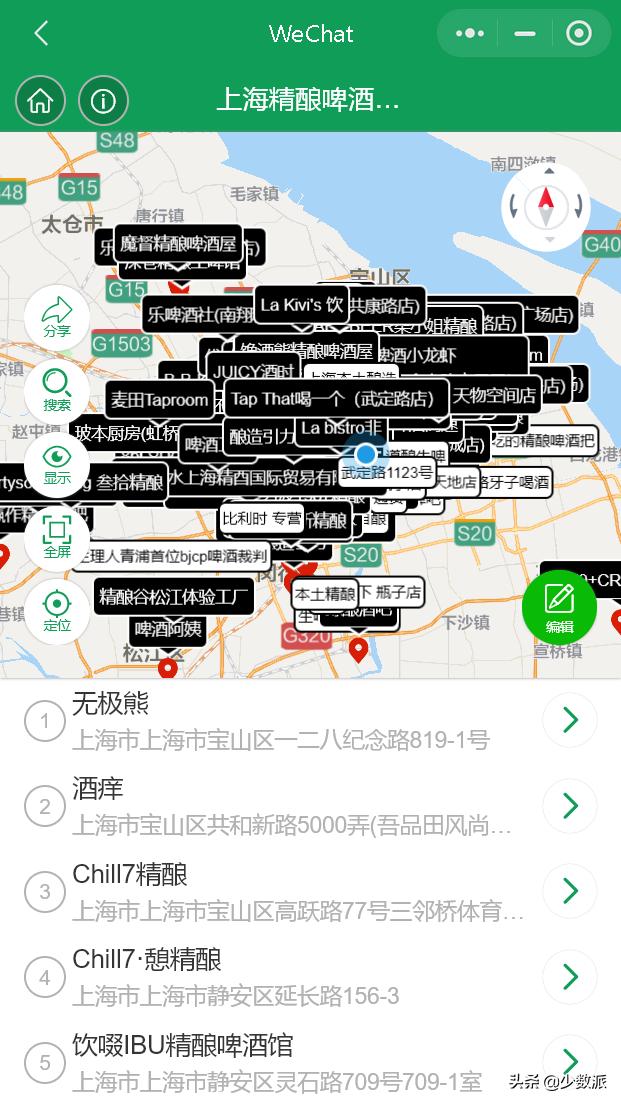Viewport: 621px width, 1104px height.
Task: Select the 魔督精酿啤酒屋 map marker
Action: 178,243
